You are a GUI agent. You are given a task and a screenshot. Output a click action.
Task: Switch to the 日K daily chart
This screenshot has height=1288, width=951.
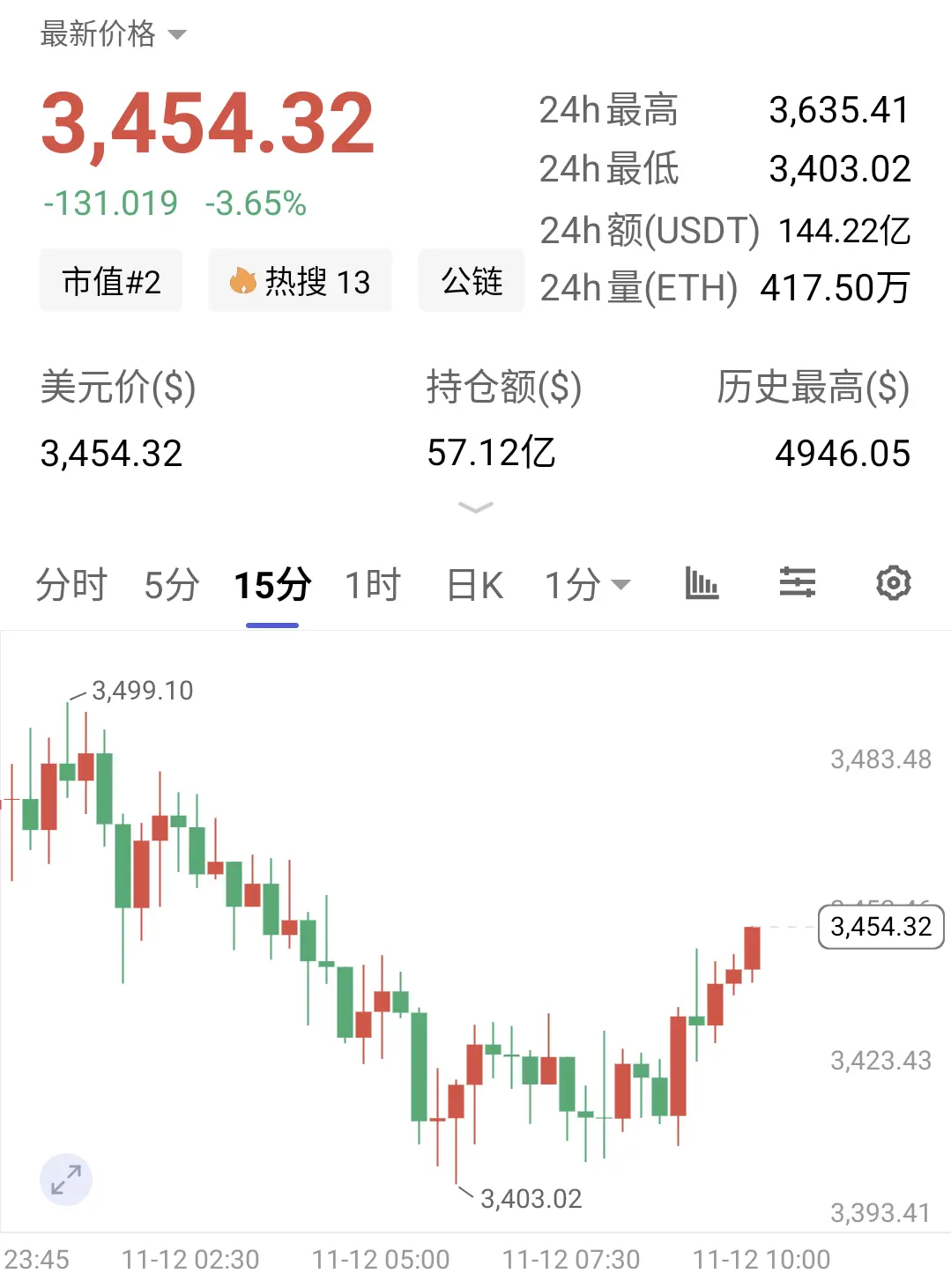coord(475,585)
